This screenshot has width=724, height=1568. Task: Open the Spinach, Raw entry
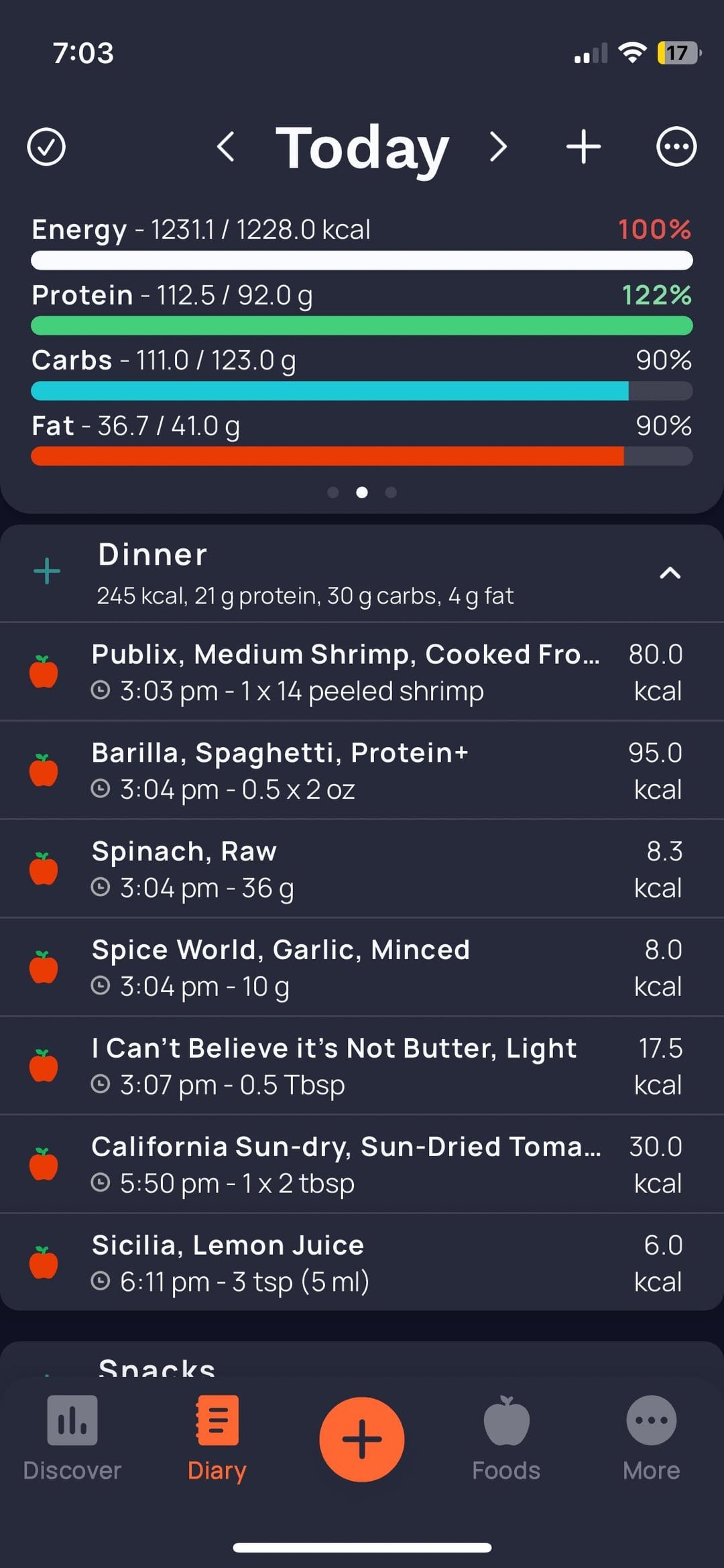362,869
